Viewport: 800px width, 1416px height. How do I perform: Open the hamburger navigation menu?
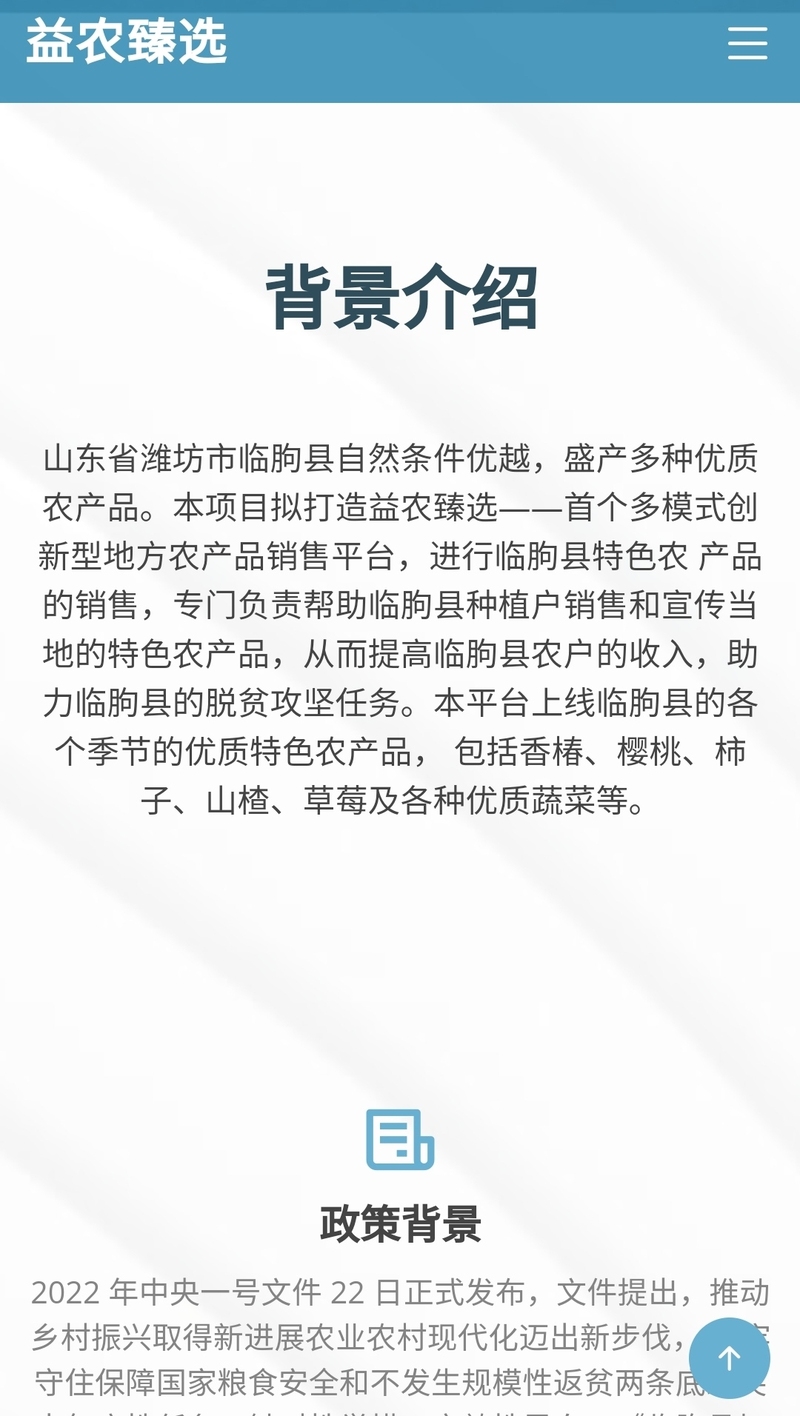click(747, 43)
